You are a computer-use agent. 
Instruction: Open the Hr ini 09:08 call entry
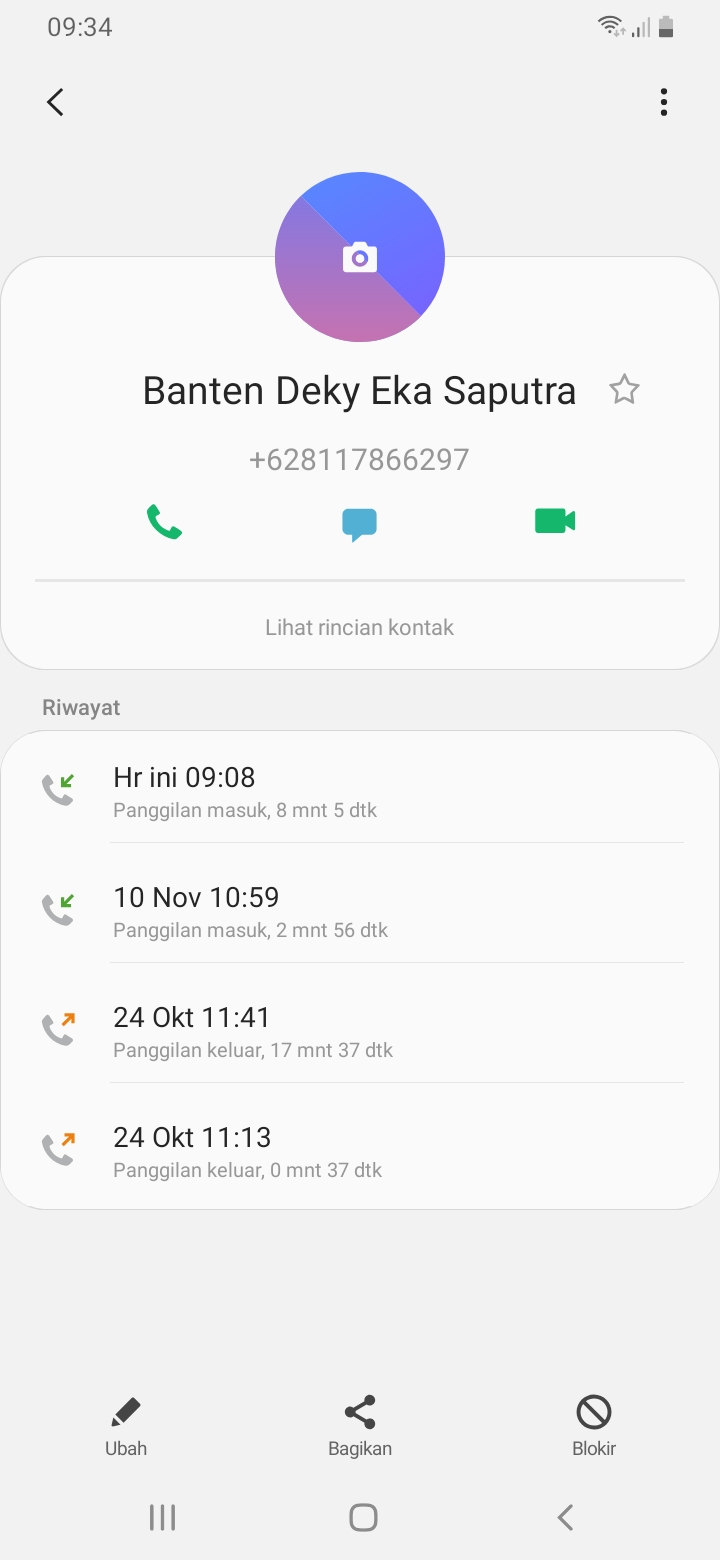[360, 791]
